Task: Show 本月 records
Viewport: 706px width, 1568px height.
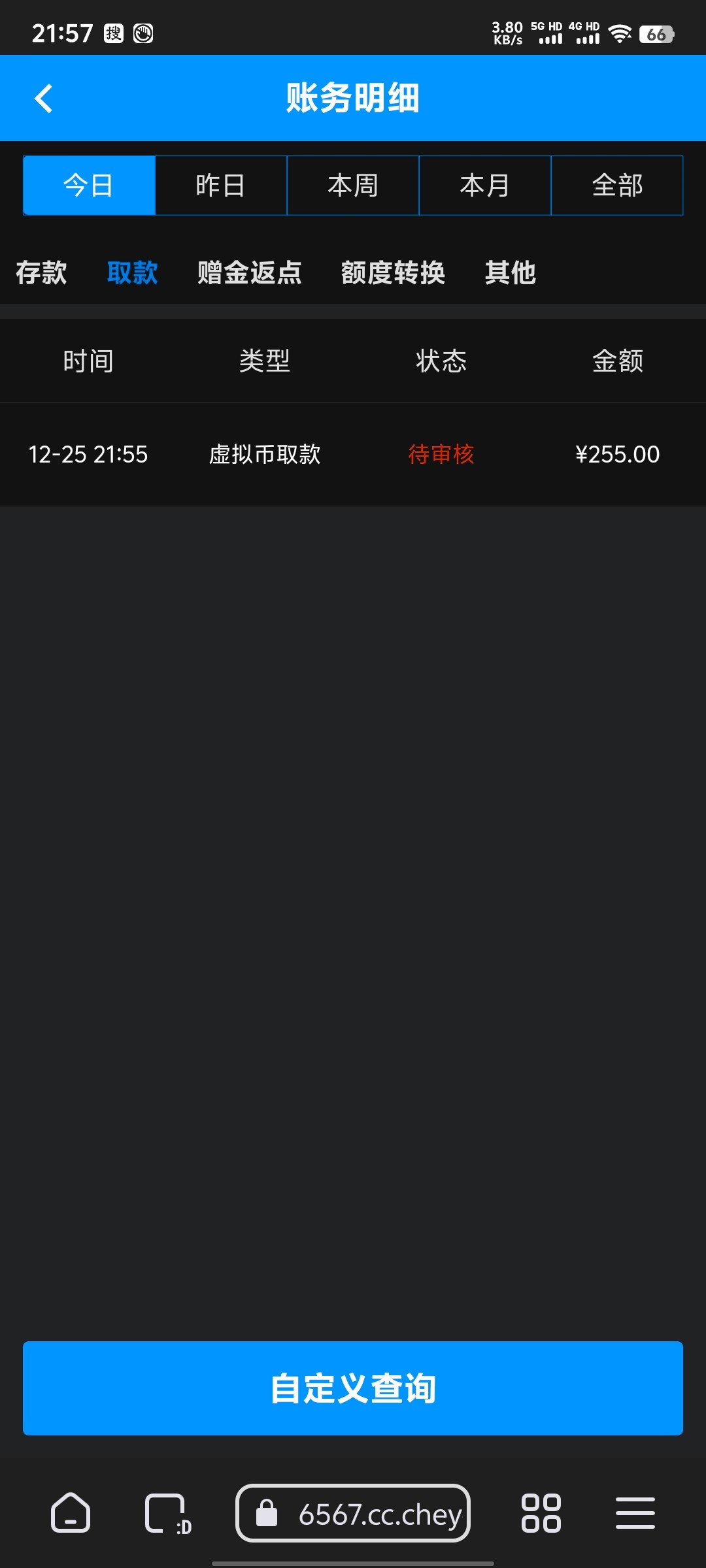Action: tap(485, 186)
